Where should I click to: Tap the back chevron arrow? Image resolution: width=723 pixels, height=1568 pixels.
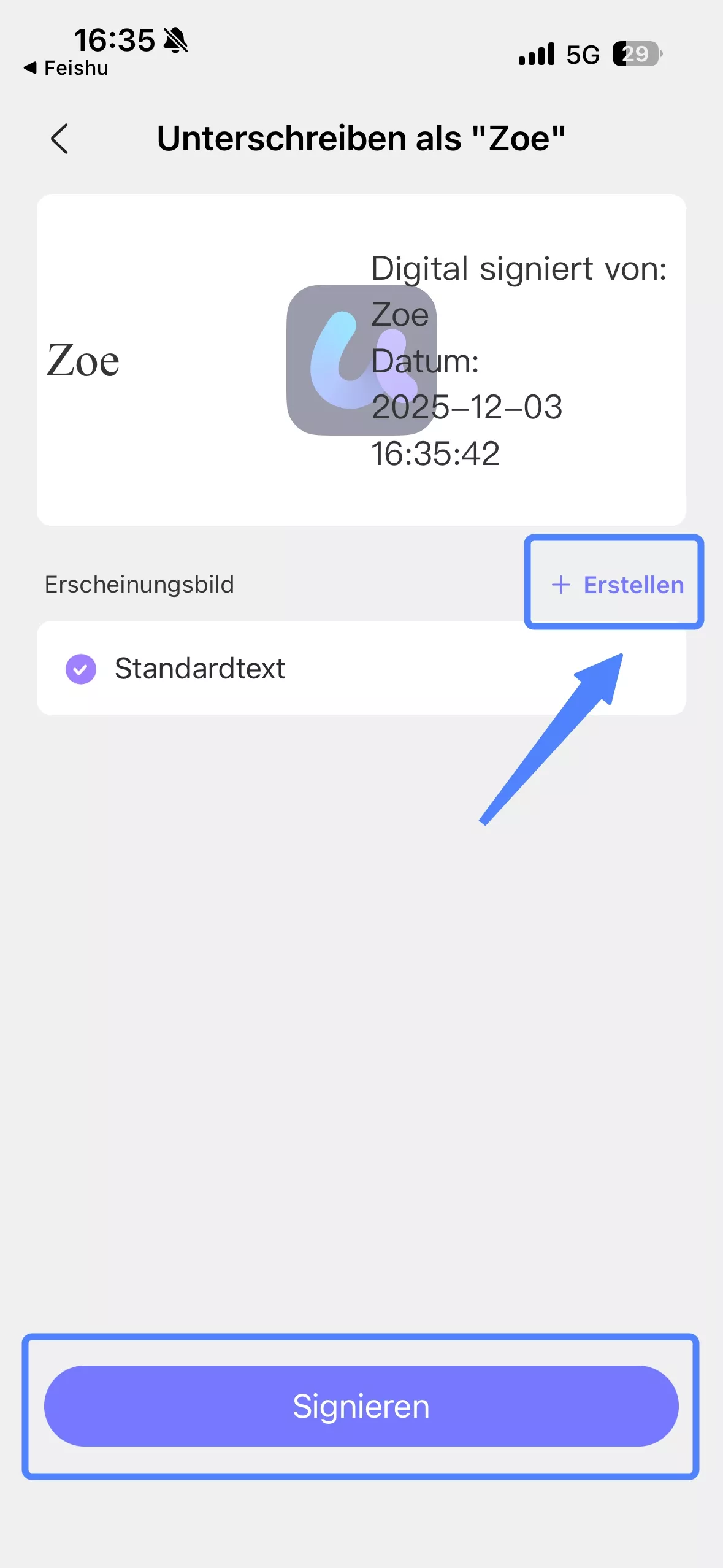click(59, 140)
